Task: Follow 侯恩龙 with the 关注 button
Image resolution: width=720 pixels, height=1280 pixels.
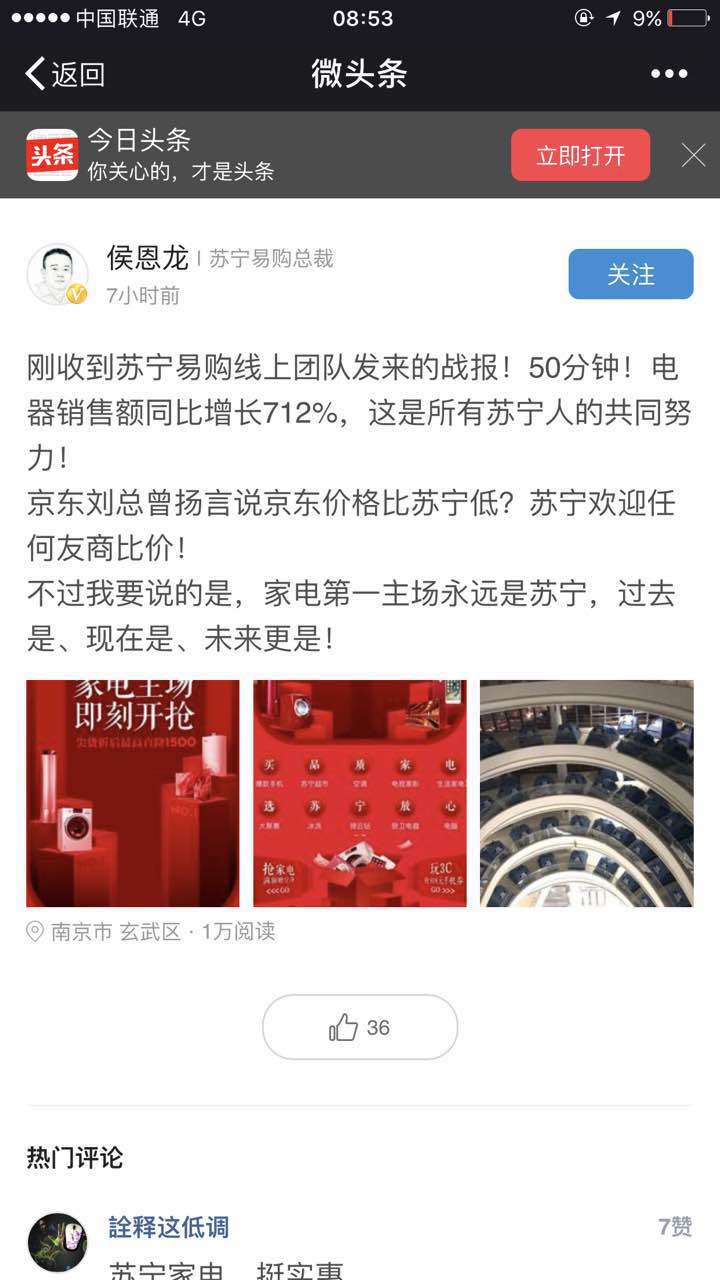Action: pyautogui.click(x=630, y=274)
